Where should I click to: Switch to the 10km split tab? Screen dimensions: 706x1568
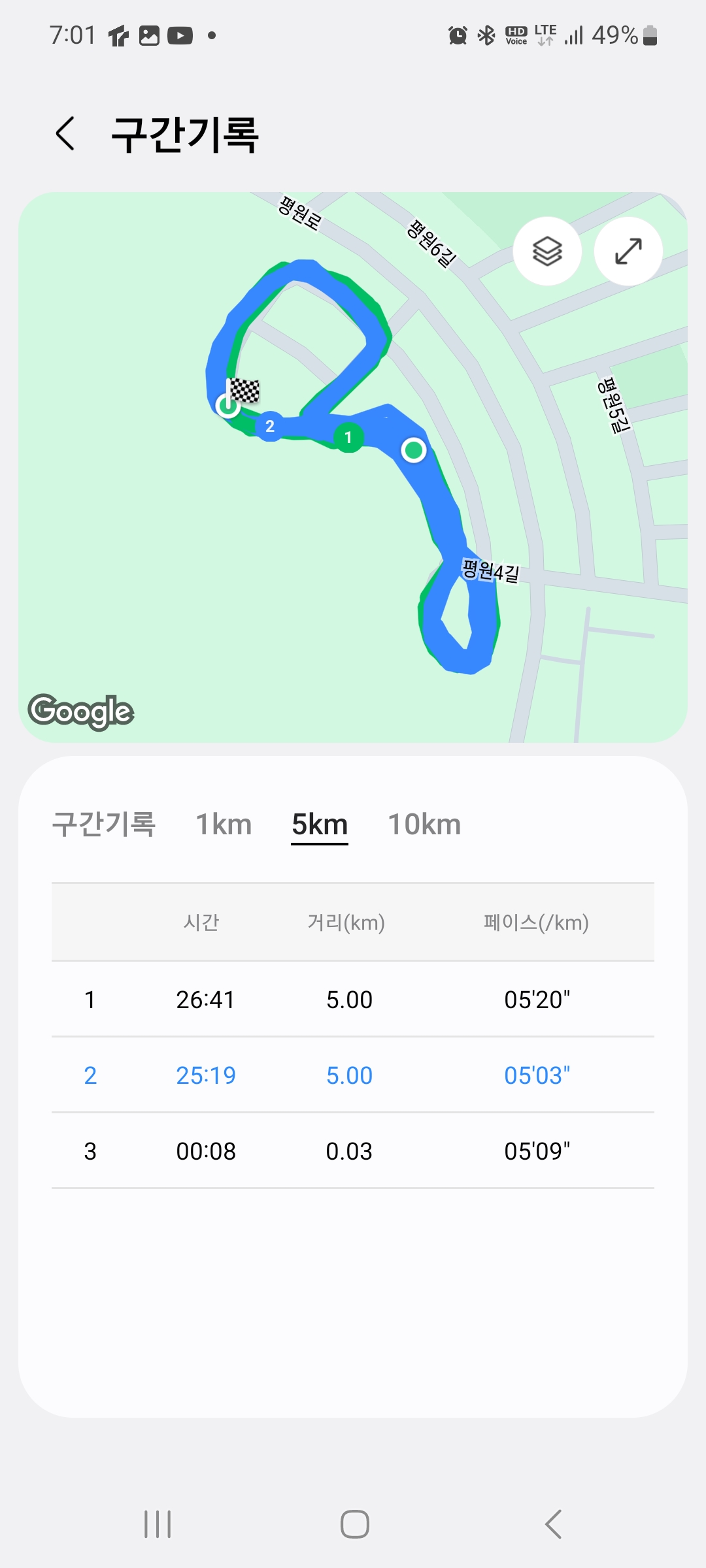pos(424,825)
